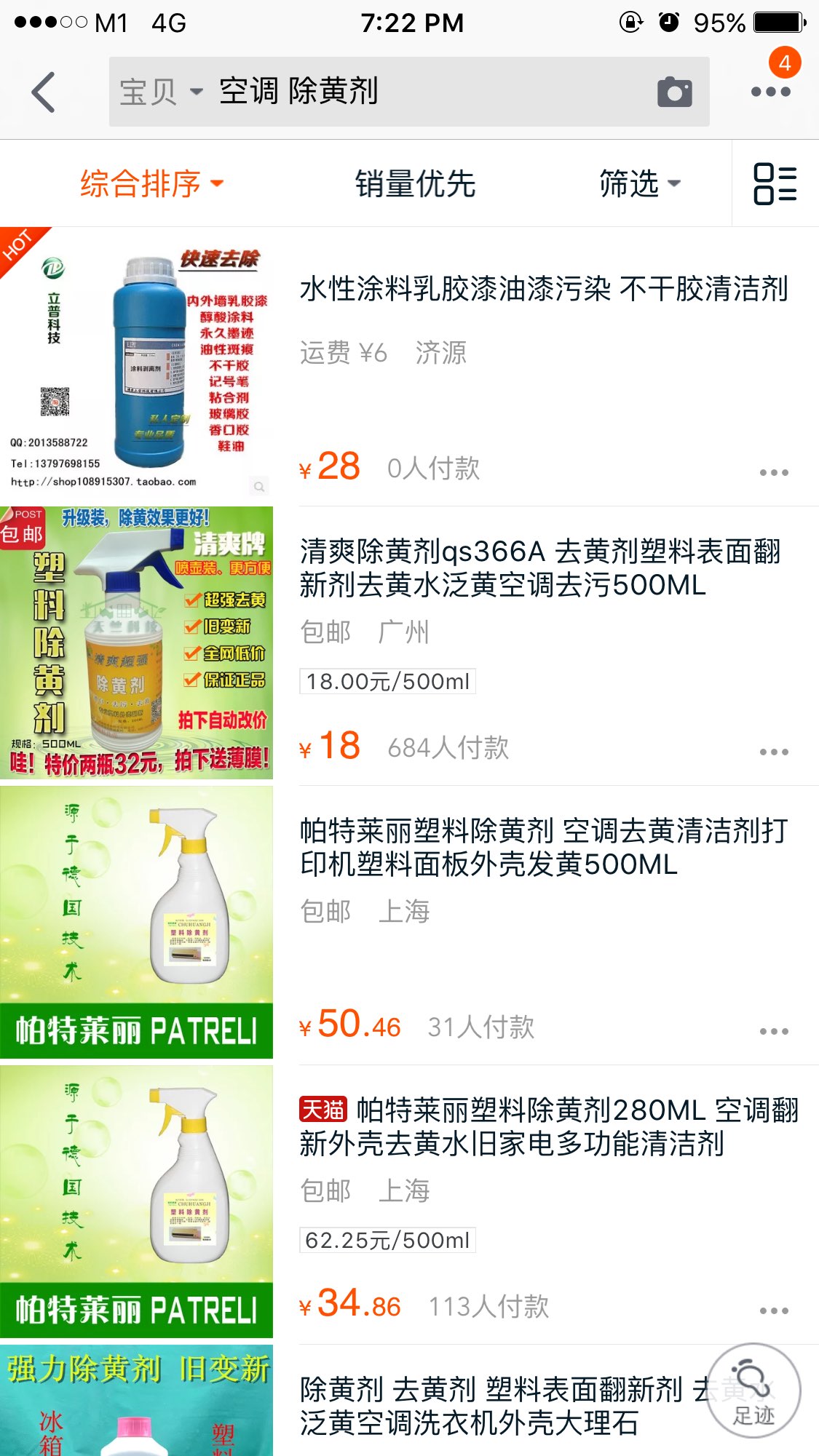Viewport: 819px width, 1456px height.
Task: Open the 足迹 browsing history button
Action: pyautogui.click(x=753, y=1391)
